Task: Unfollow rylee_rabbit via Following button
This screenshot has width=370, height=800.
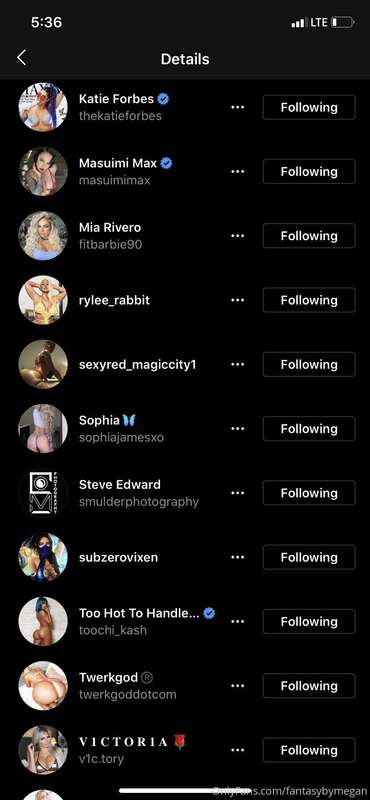Action: [x=309, y=300]
